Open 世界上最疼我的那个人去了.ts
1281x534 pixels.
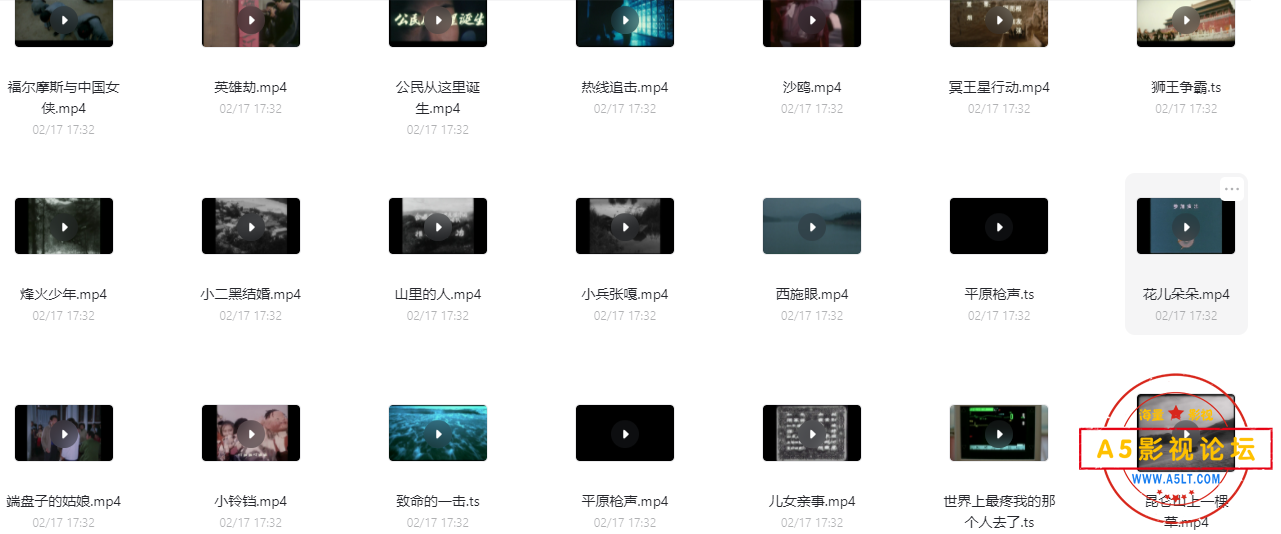click(999, 434)
